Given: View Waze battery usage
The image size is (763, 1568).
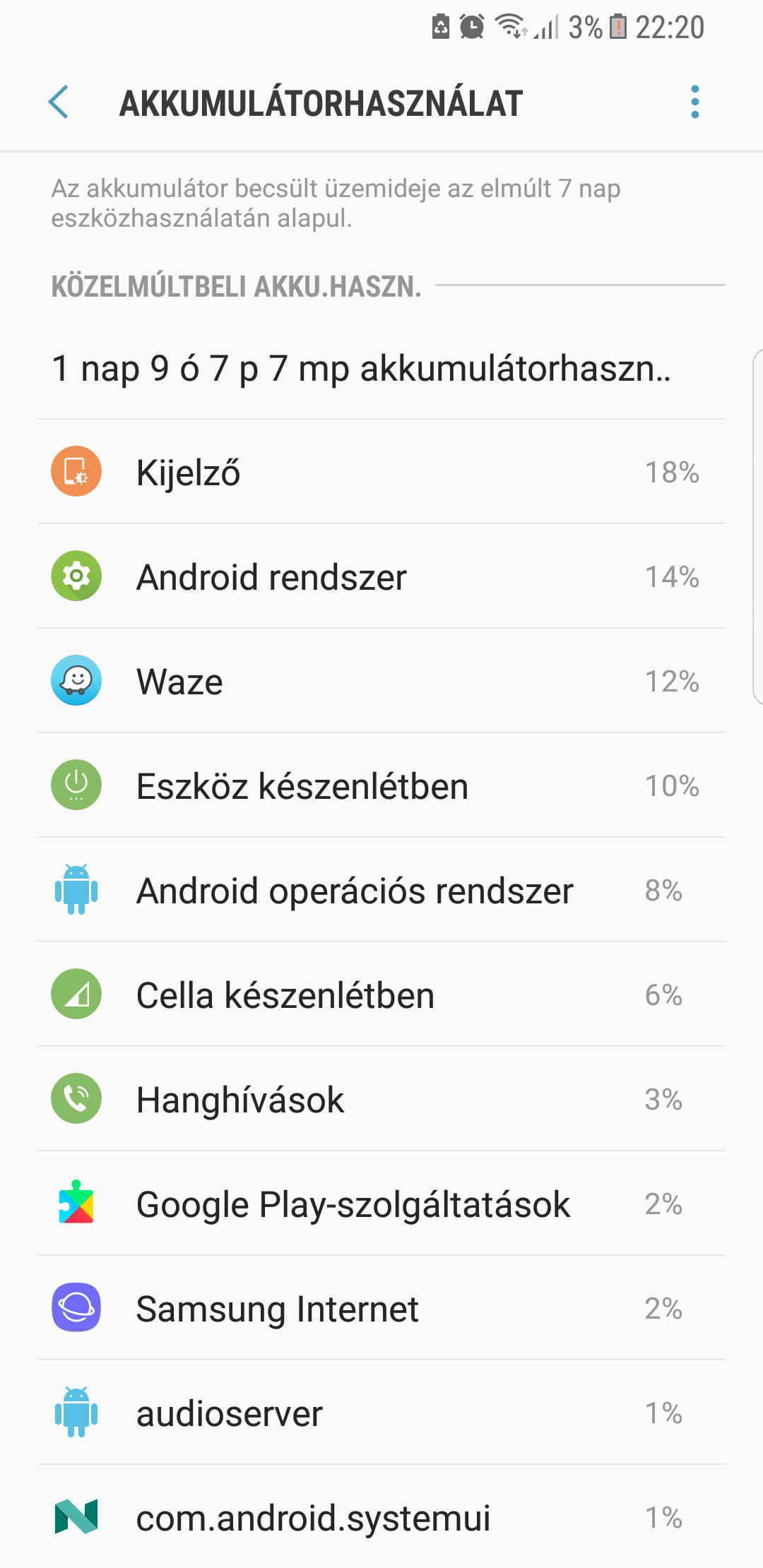Looking at the screenshot, I should 381,681.
